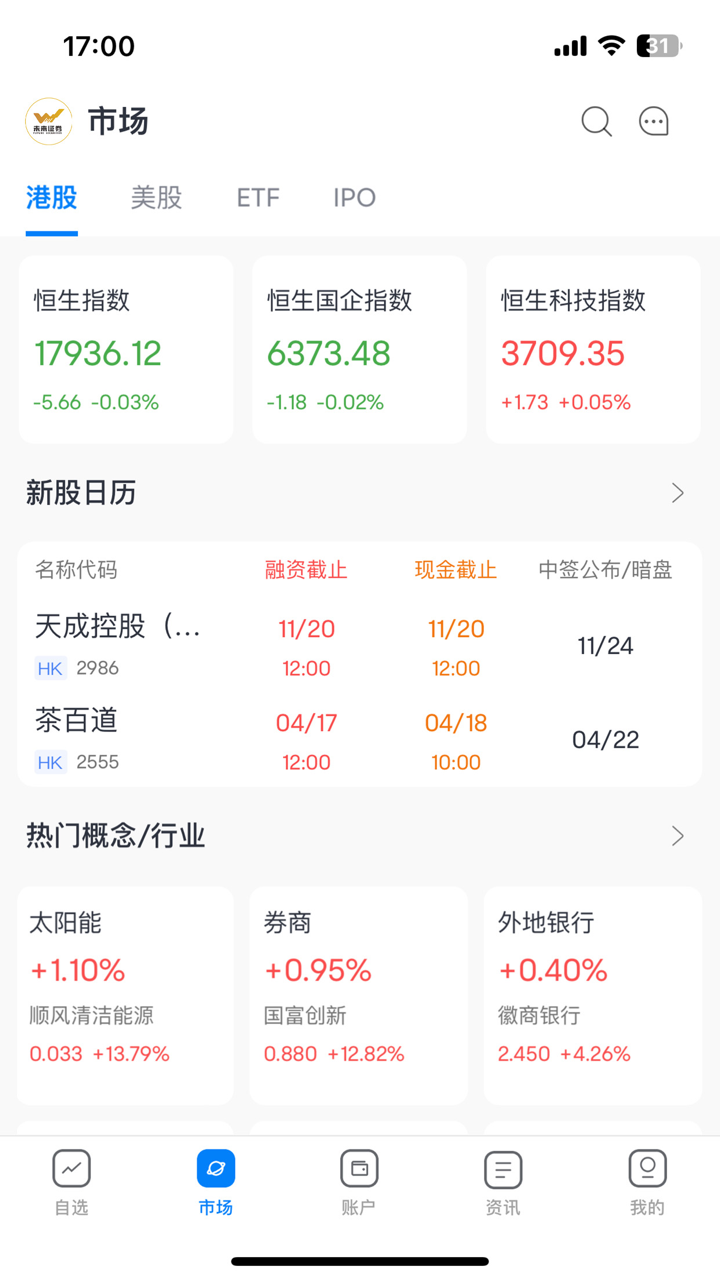
Task: Open the messages chat bubble icon
Action: (654, 122)
